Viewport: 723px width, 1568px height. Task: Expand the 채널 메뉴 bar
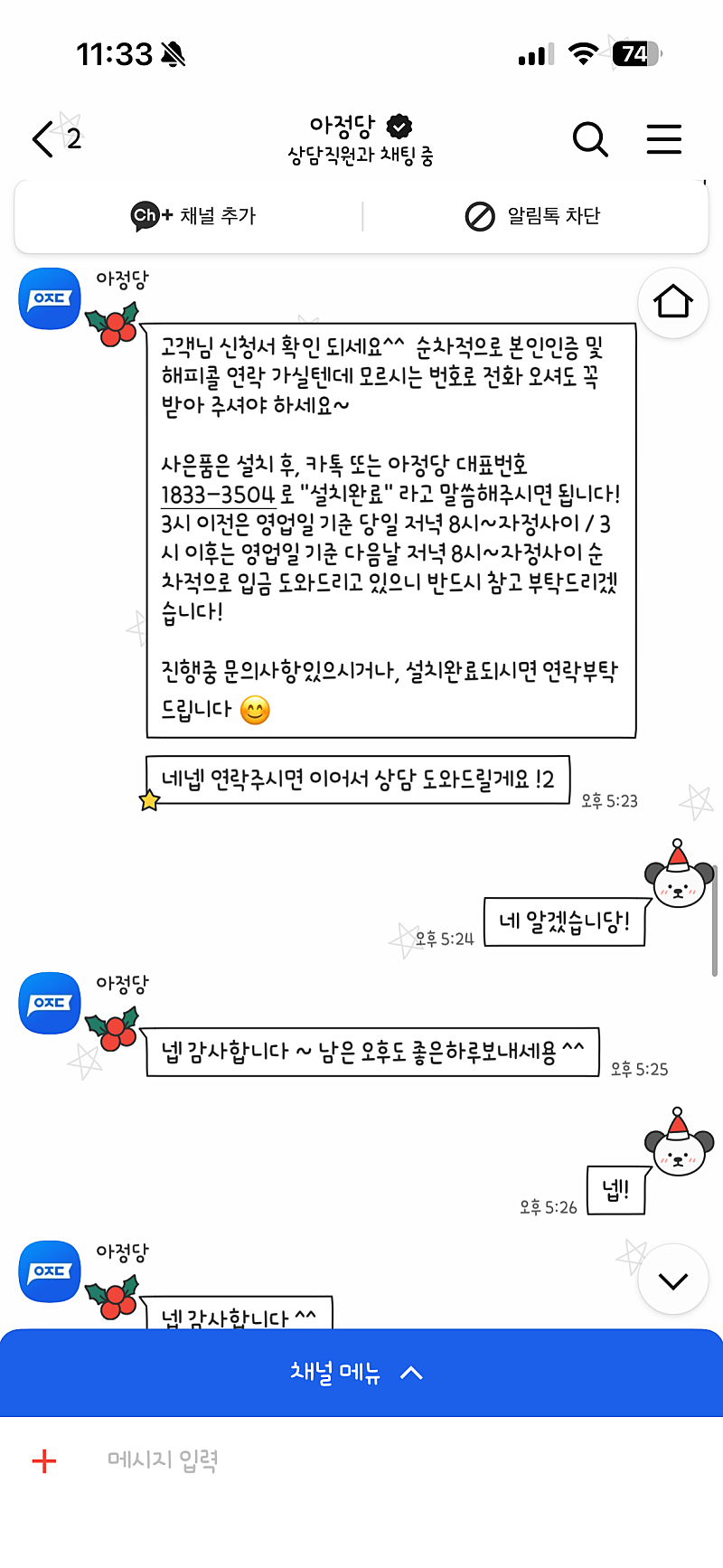359,1373
